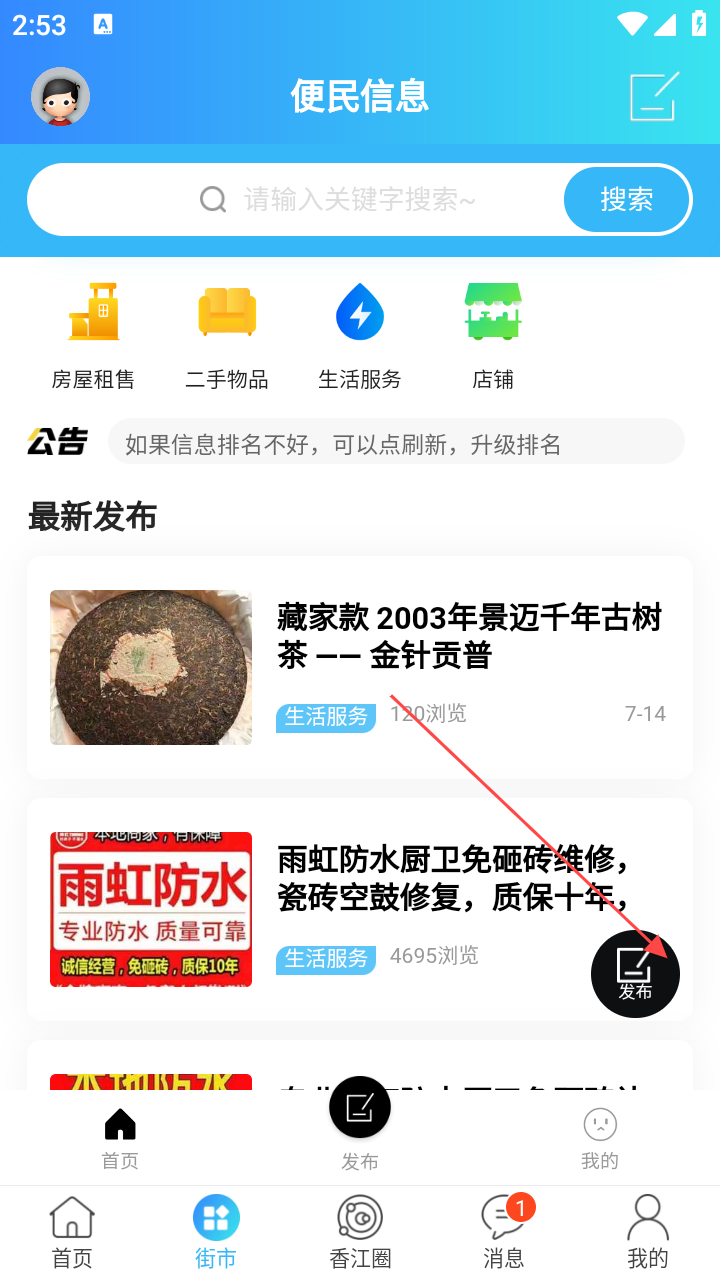Select 首页 in the inner bottom bar

point(120,1137)
